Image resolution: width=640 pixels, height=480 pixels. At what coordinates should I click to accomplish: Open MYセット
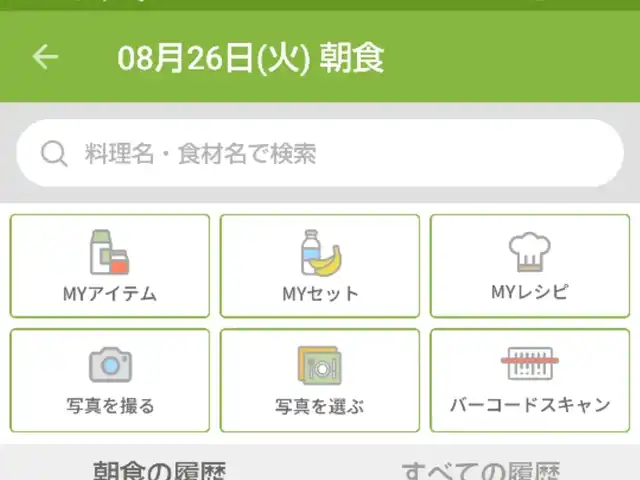[320, 266]
